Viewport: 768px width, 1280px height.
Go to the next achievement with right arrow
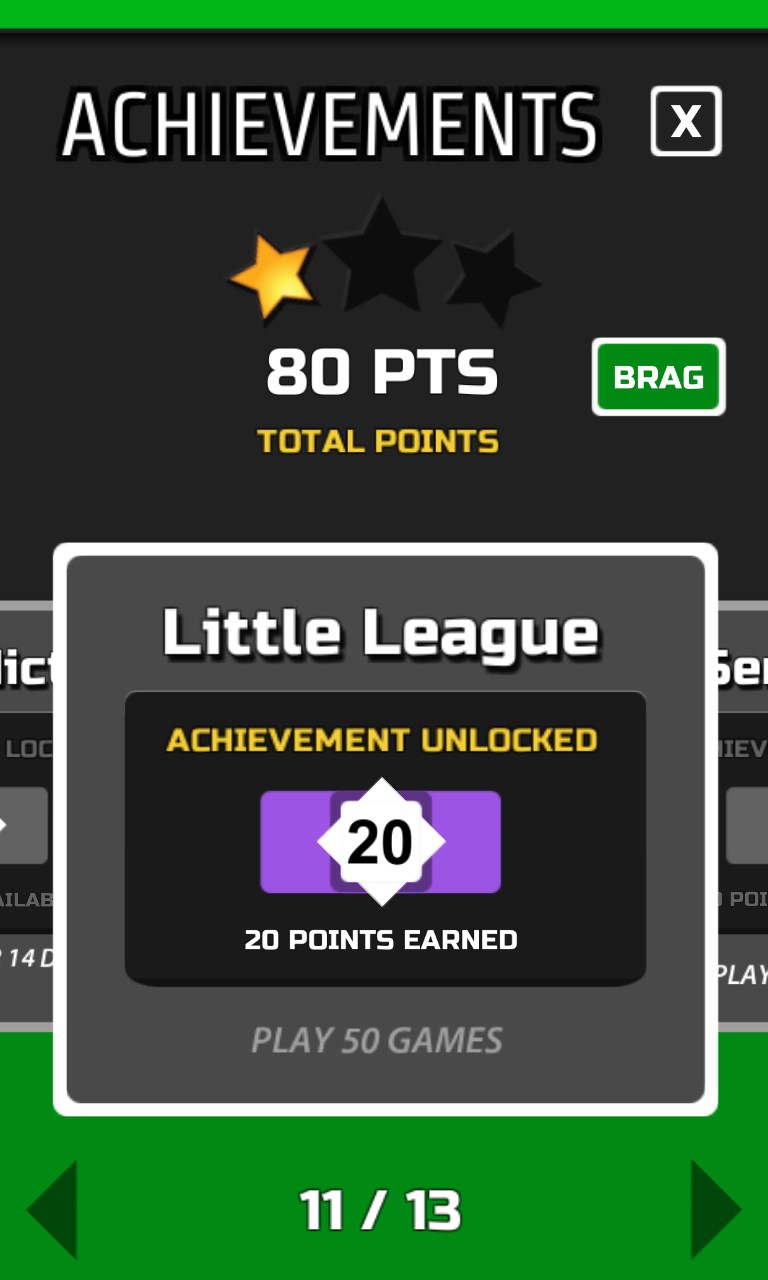(715, 1209)
